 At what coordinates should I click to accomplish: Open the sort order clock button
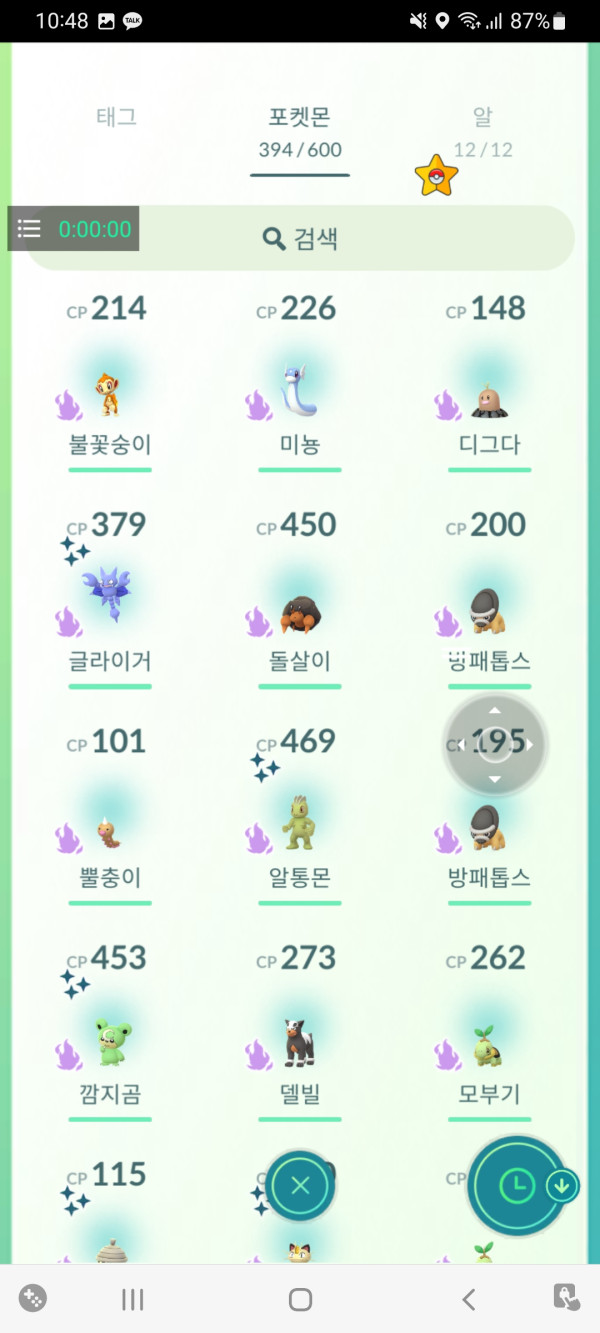[x=516, y=1186]
